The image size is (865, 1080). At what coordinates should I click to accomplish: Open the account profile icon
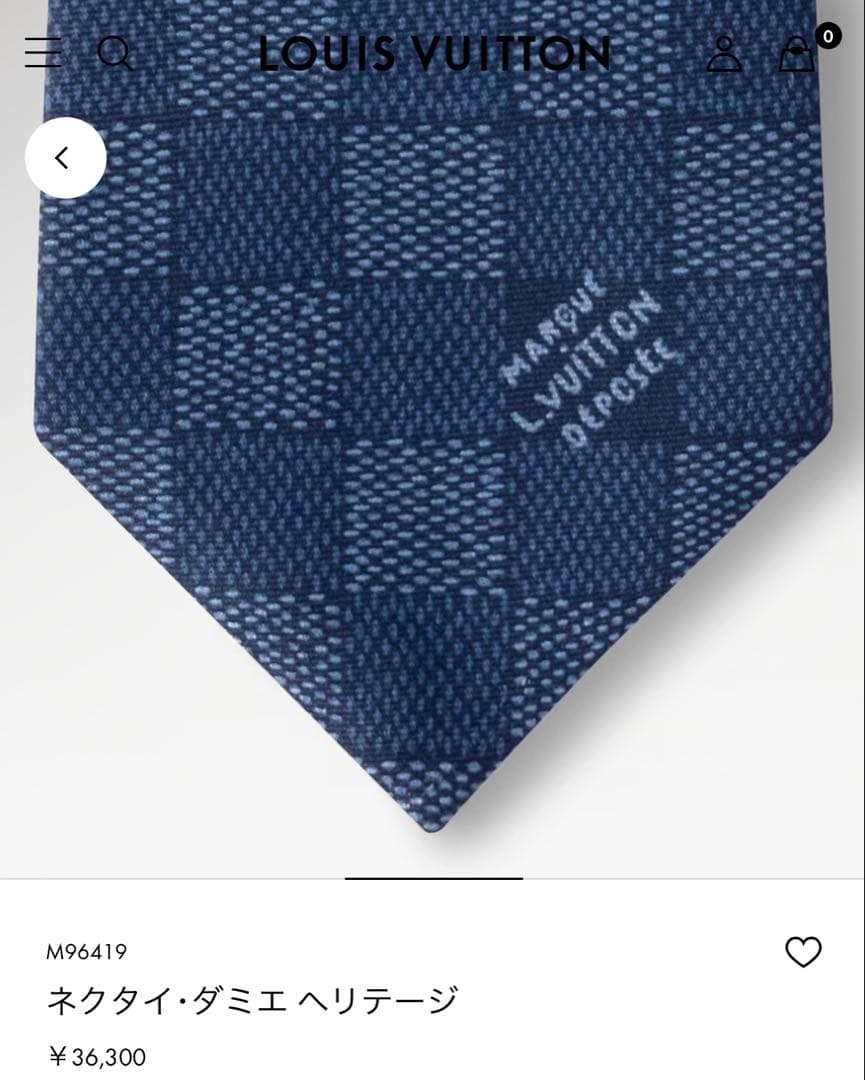(724, 54)
